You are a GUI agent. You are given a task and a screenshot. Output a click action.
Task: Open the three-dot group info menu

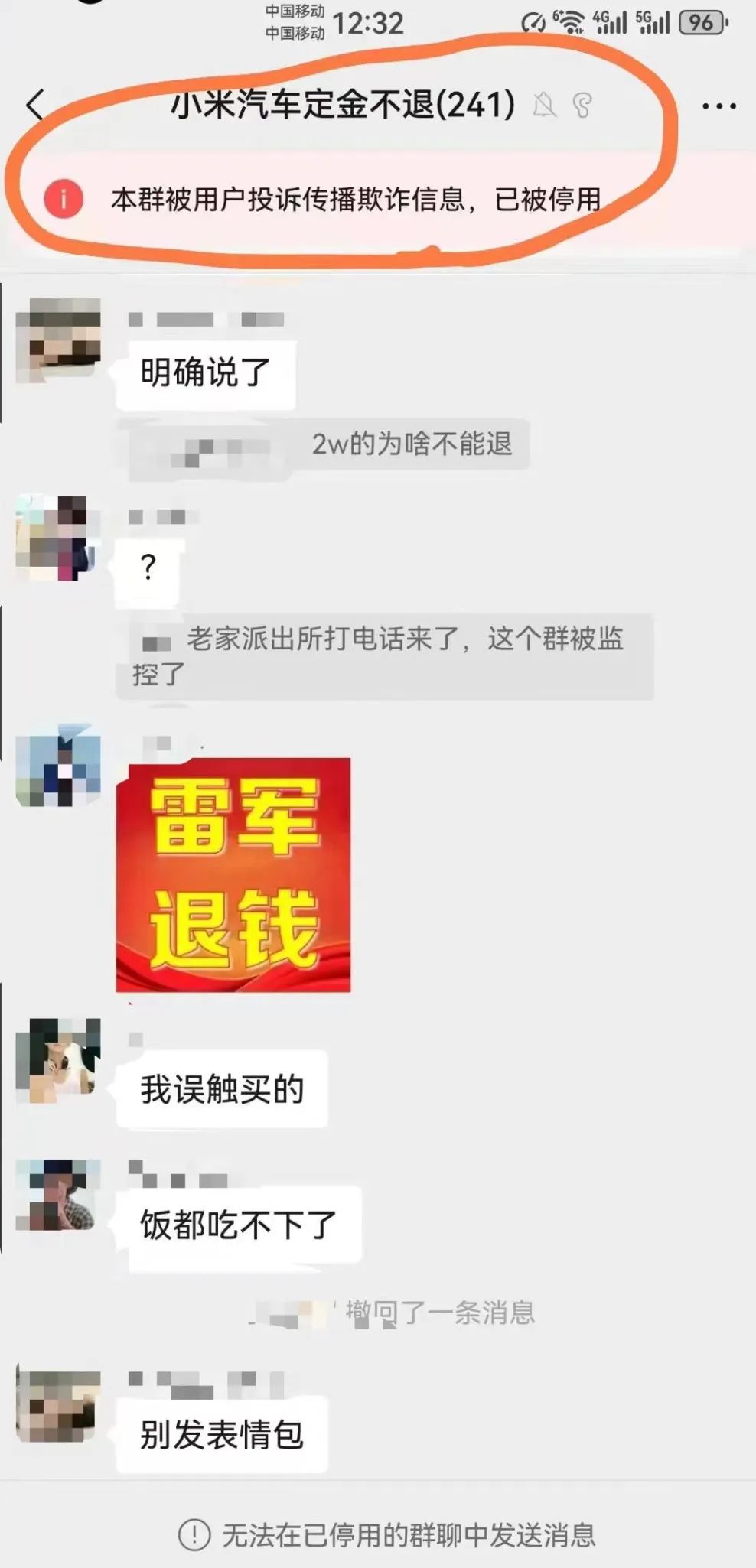tap(719, 106)
